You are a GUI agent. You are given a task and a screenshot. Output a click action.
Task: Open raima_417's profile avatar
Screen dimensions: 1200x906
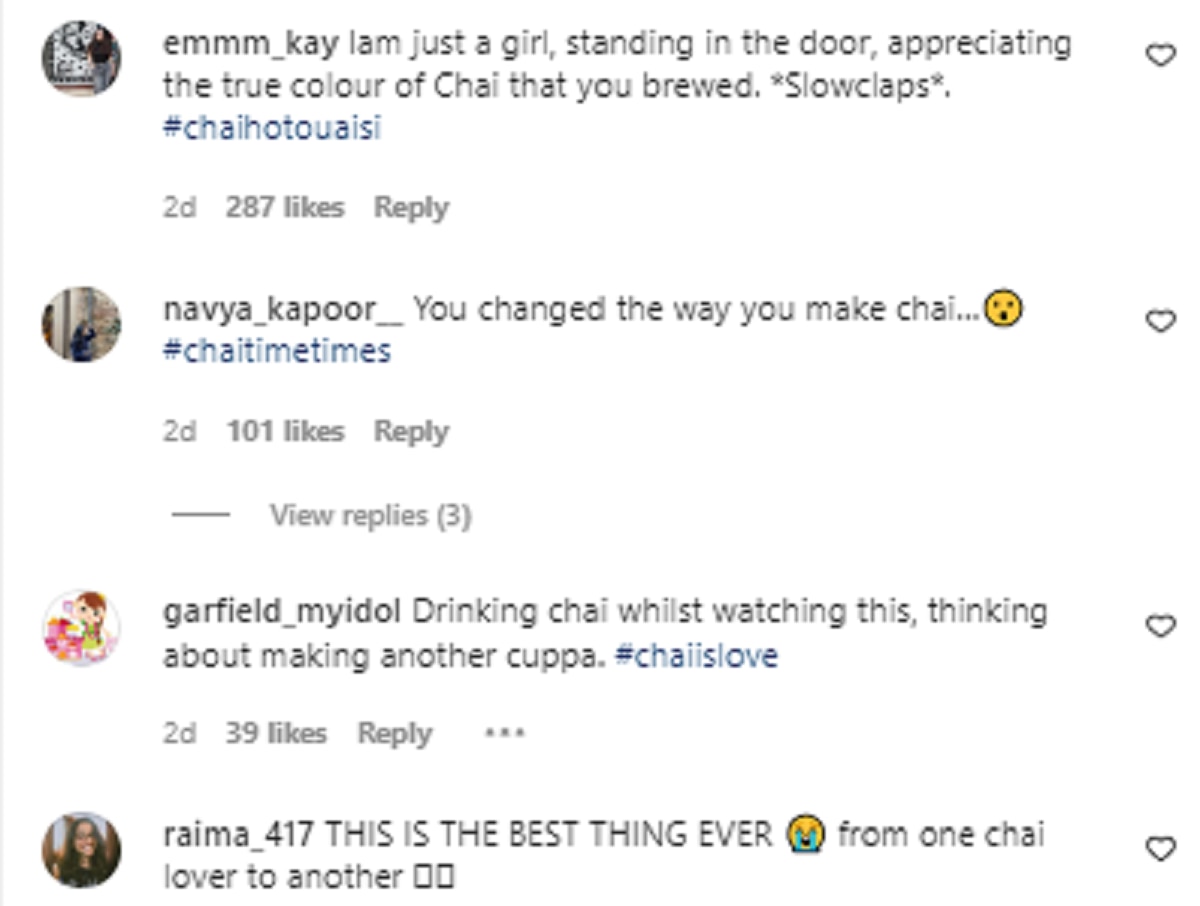[x=81, y=850]
